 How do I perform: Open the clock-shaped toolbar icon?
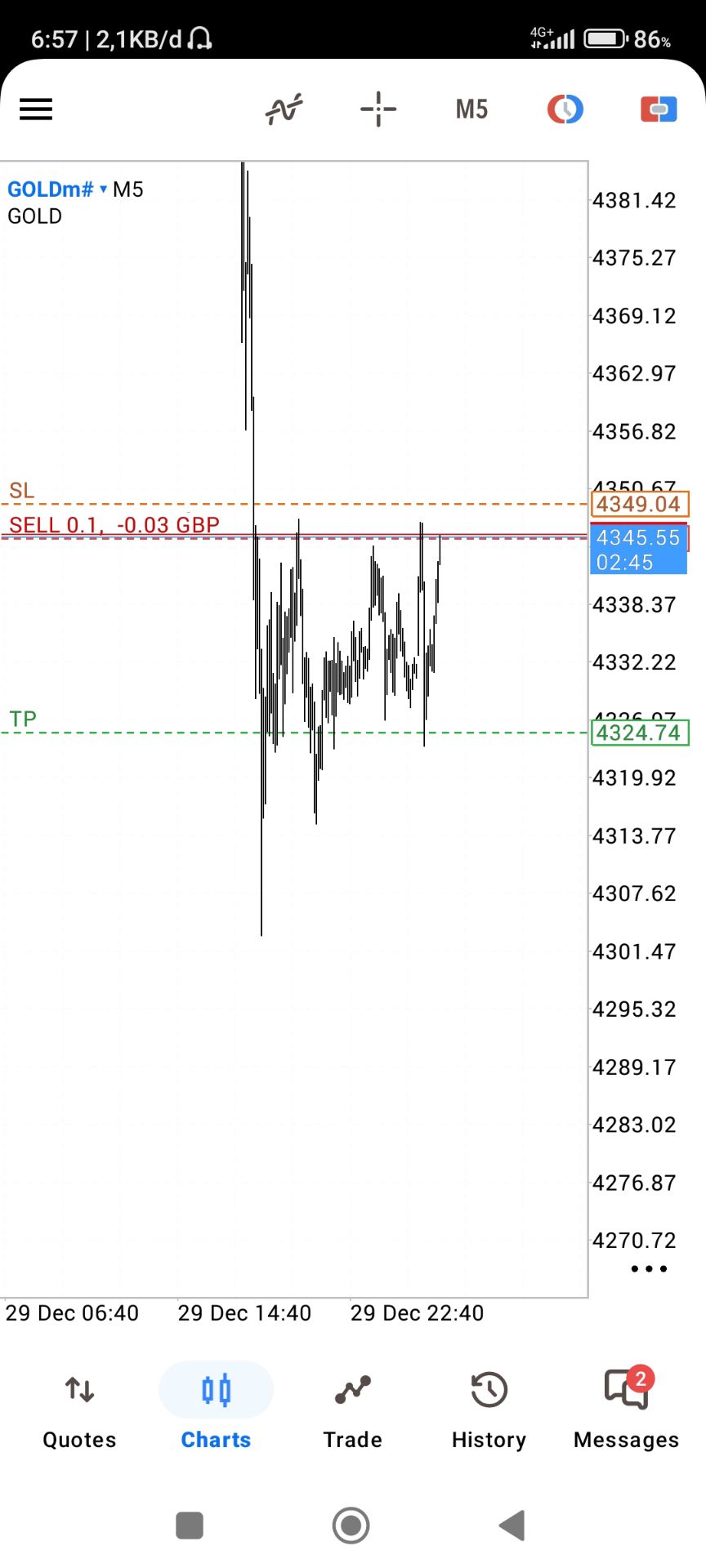(565, 109)
